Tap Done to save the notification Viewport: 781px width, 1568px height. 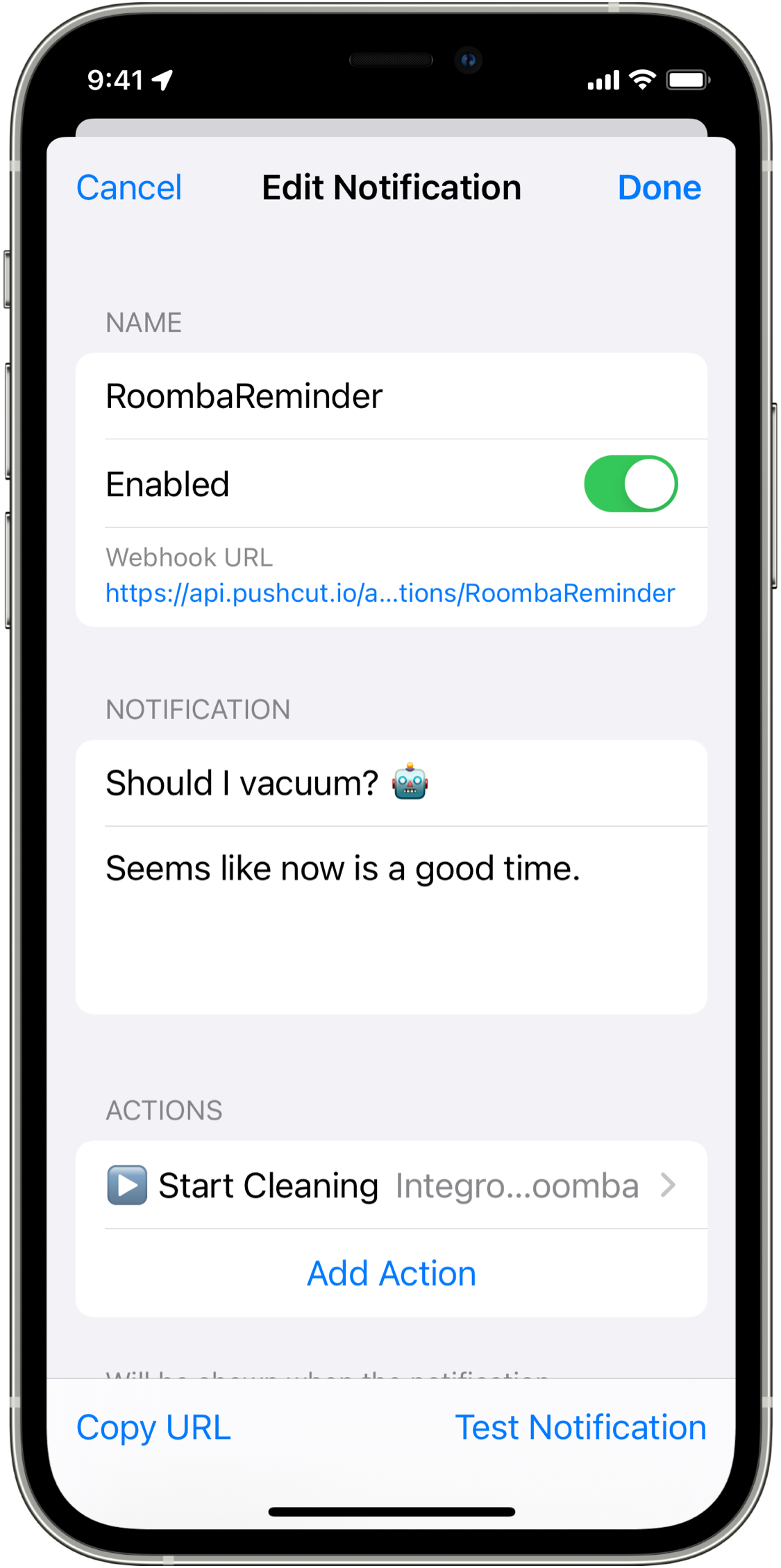coord(659,187)
